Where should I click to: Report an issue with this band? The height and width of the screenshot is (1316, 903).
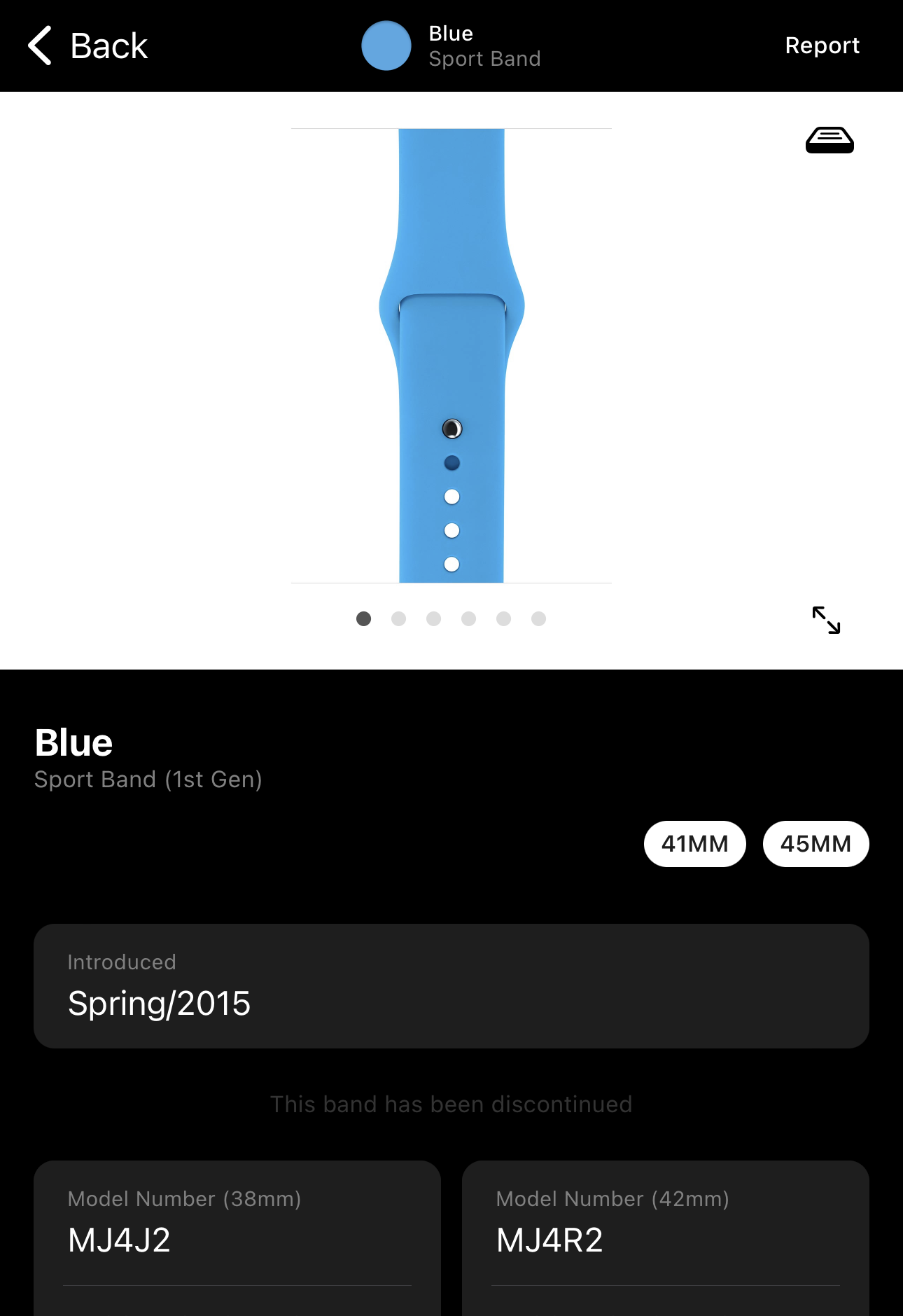[x=822, y=46]
